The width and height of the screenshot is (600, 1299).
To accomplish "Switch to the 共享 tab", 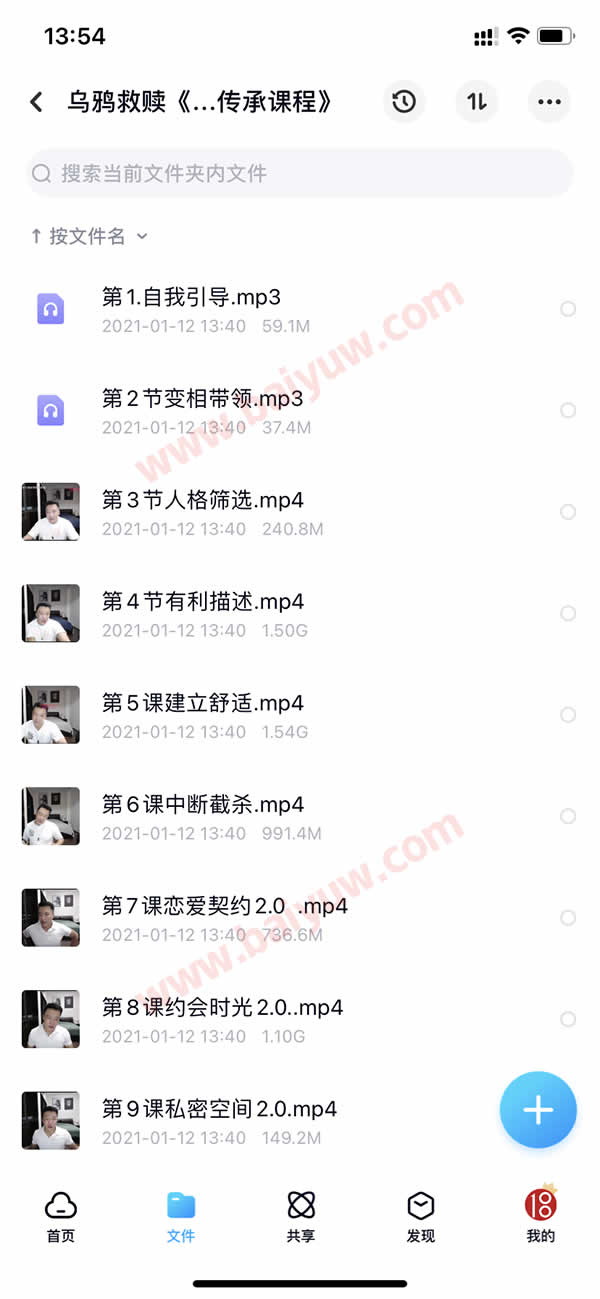I will (x=301, y=1216).
